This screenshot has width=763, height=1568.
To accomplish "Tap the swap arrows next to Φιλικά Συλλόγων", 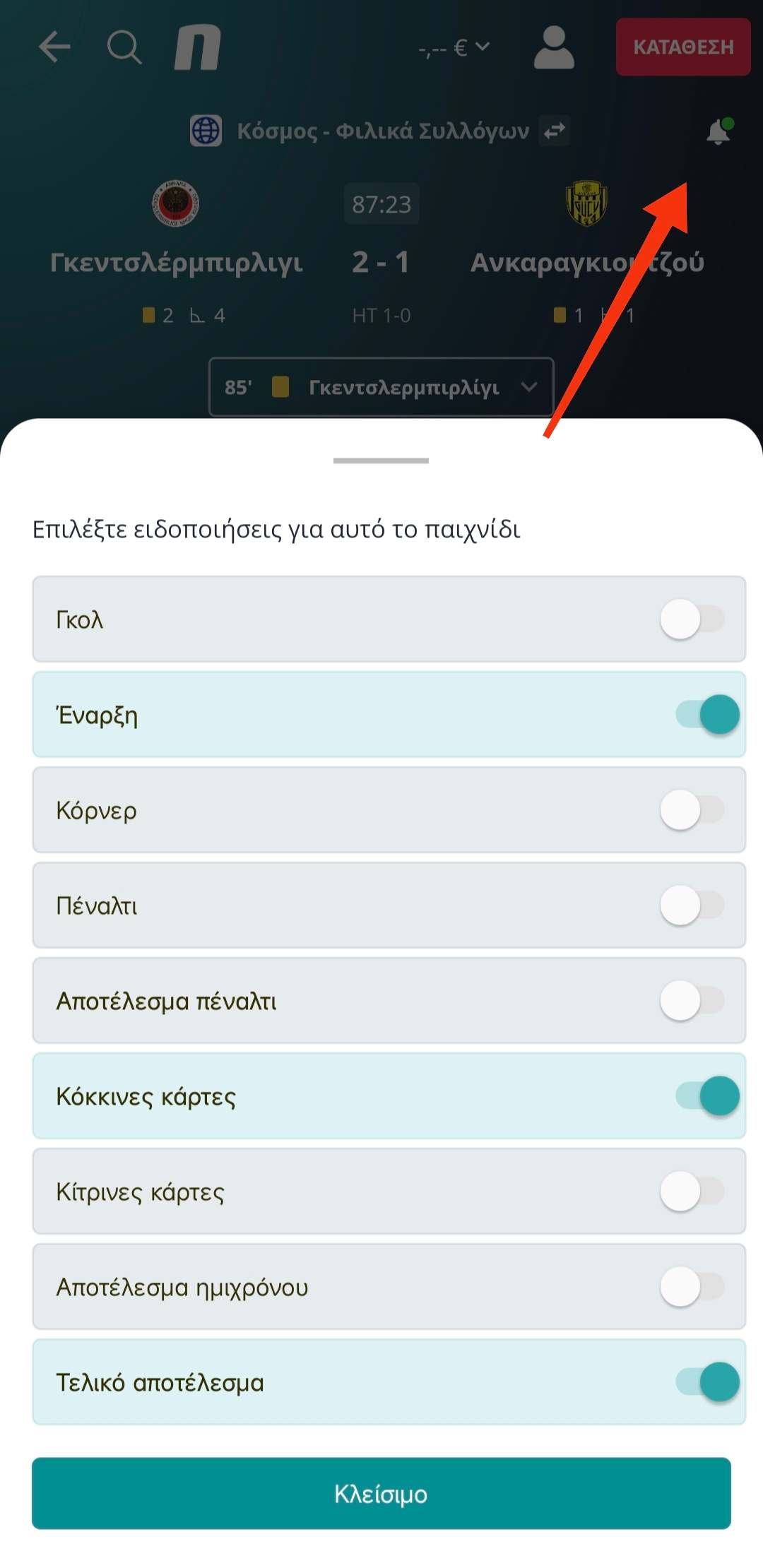I will pyautogui.click(x=555, y=131).
